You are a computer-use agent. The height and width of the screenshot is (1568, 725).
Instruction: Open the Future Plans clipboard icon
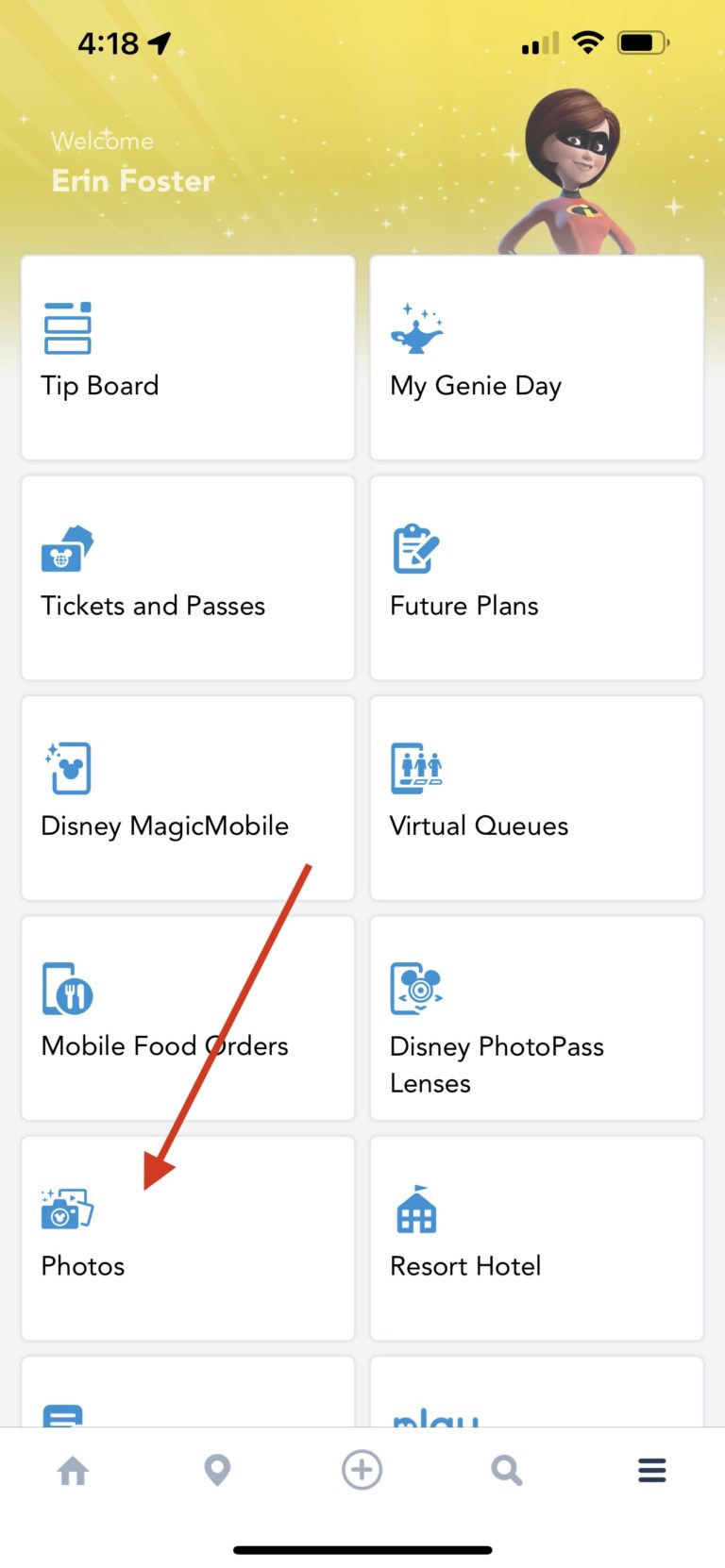coord(416,547)
